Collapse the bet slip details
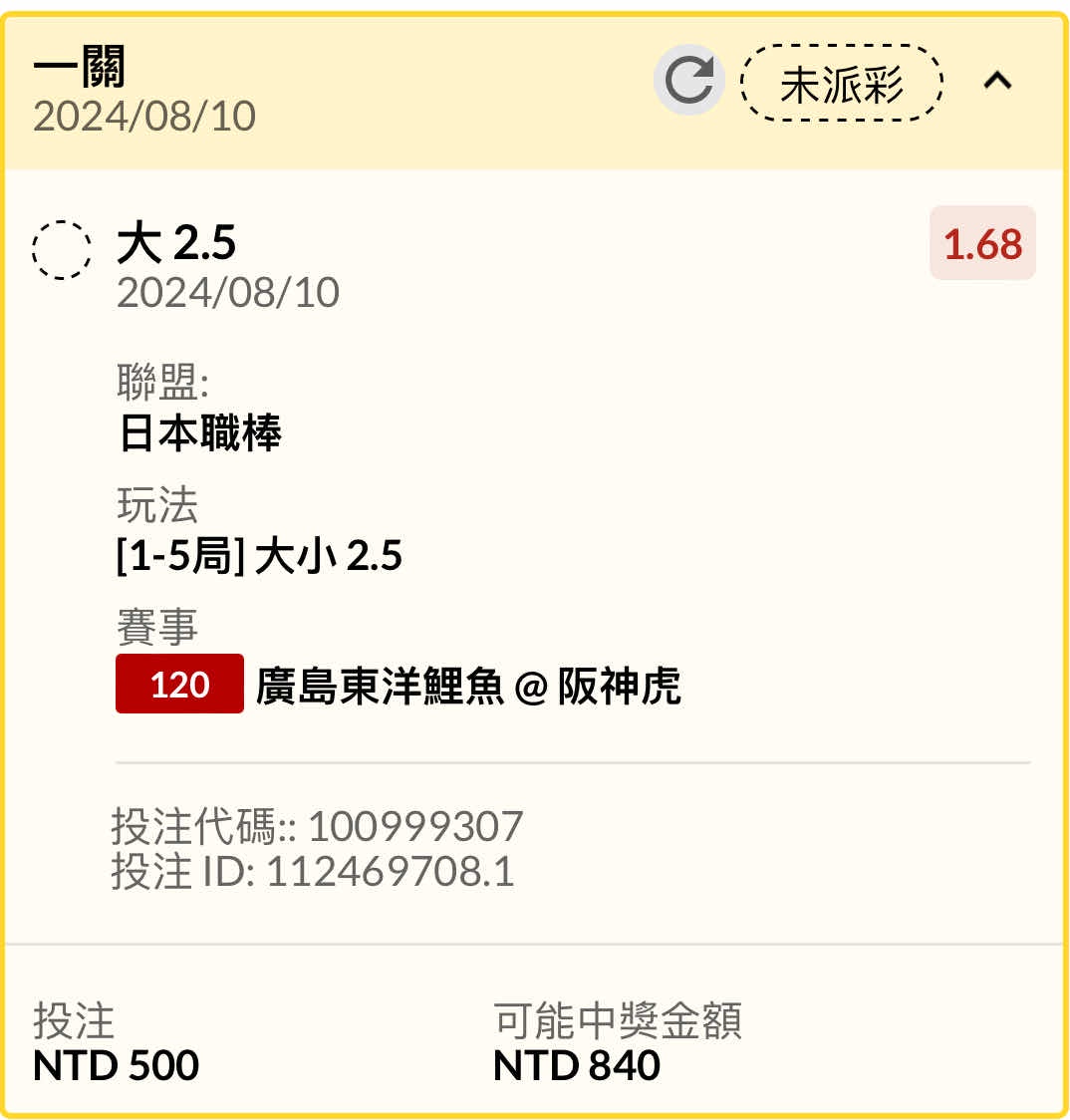This screenshot has height=1120, width=1070. click(997, 81)
